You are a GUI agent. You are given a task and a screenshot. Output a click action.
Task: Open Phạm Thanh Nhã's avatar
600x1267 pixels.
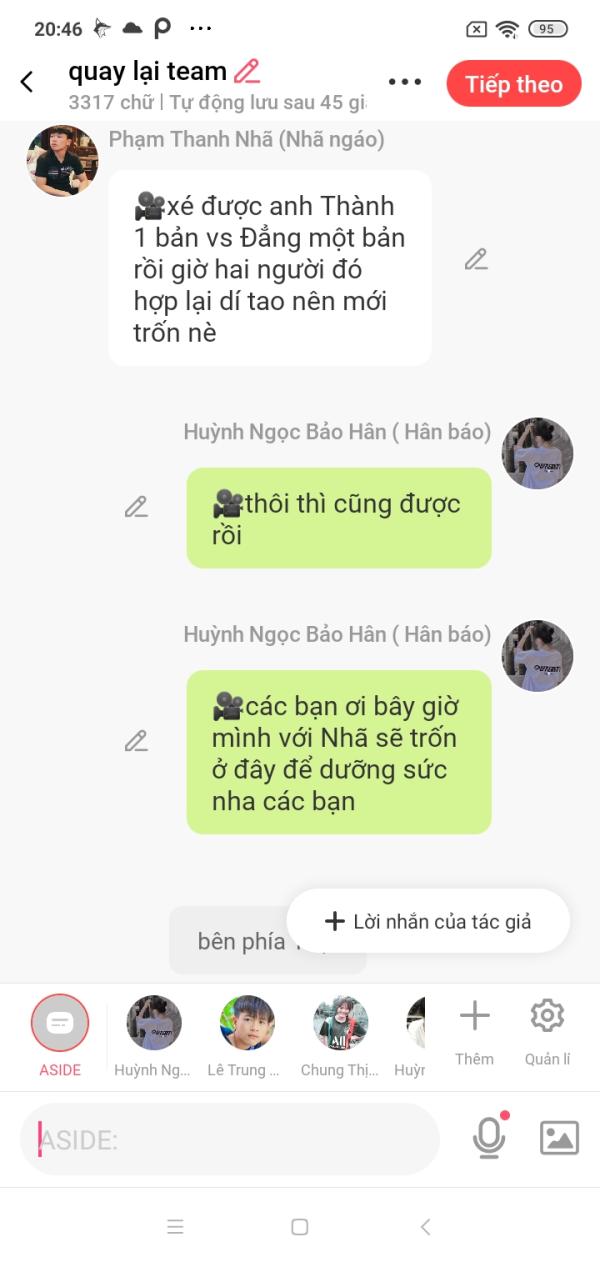(x=62, y=161)
